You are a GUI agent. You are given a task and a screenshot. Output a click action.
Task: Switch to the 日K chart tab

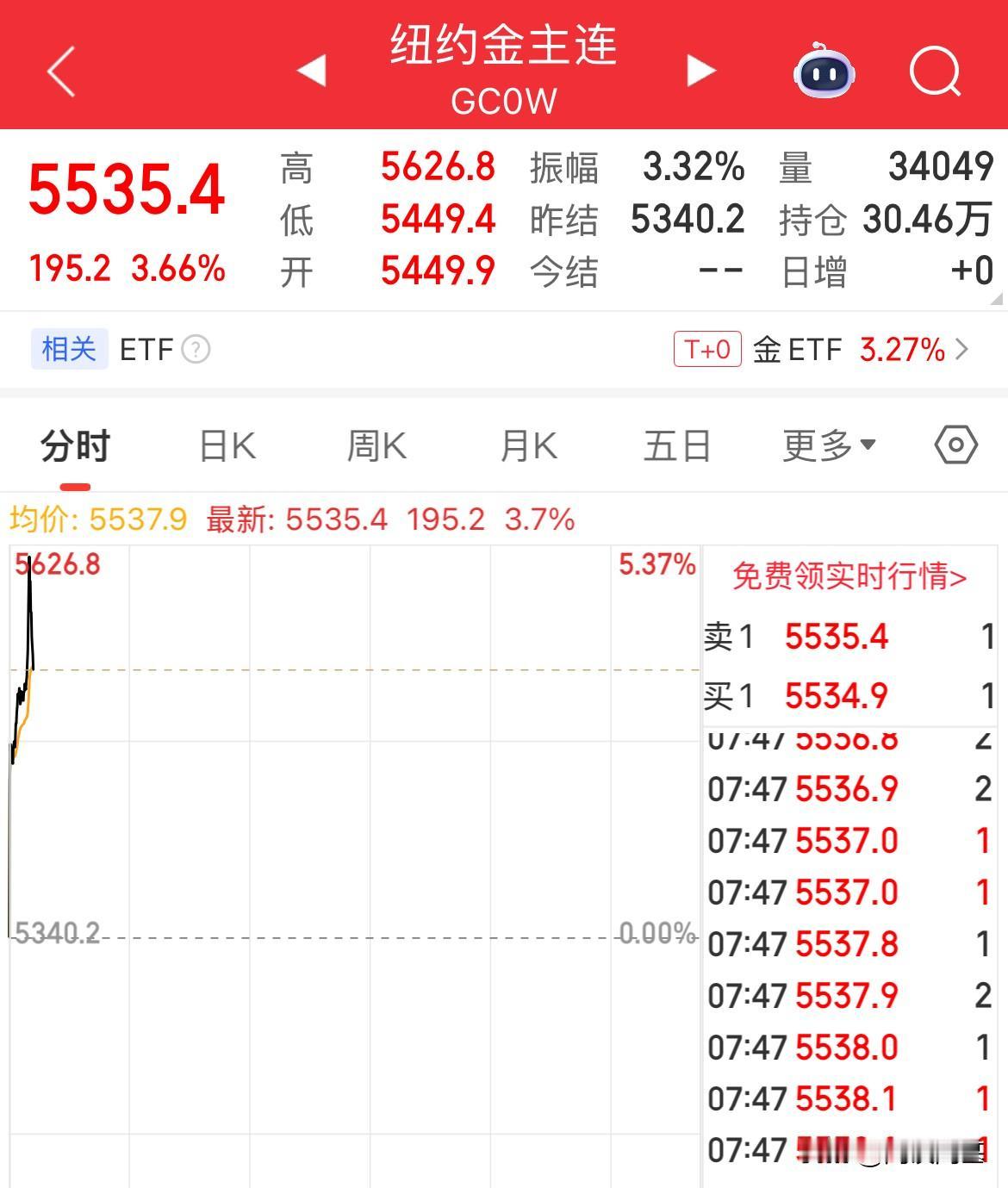point(226,445)
